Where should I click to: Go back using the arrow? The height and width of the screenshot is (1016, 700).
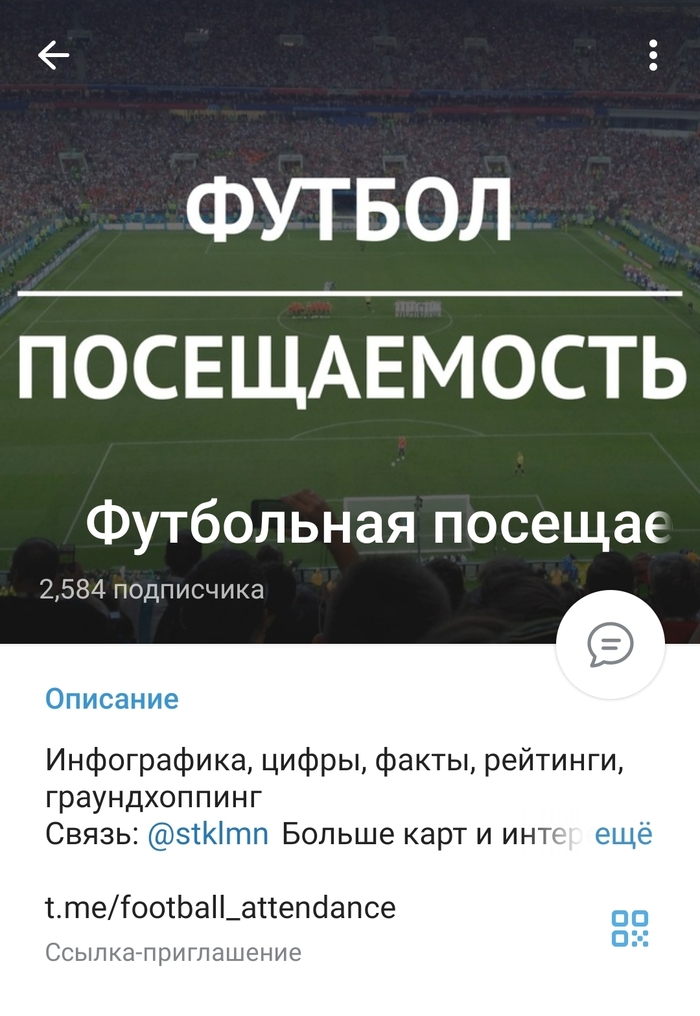pos(53,56)
